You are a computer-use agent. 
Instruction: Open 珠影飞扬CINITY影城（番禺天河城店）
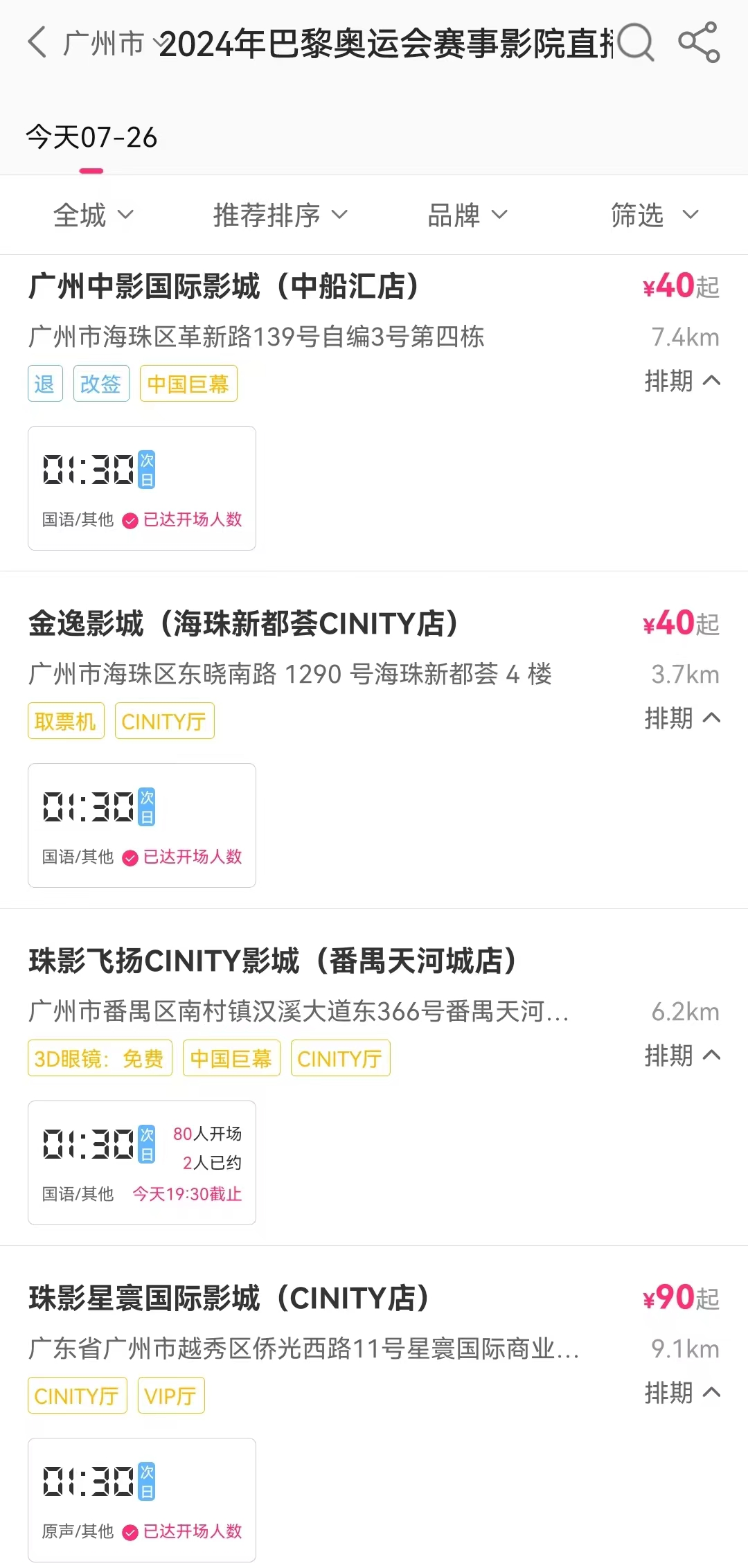272,961
